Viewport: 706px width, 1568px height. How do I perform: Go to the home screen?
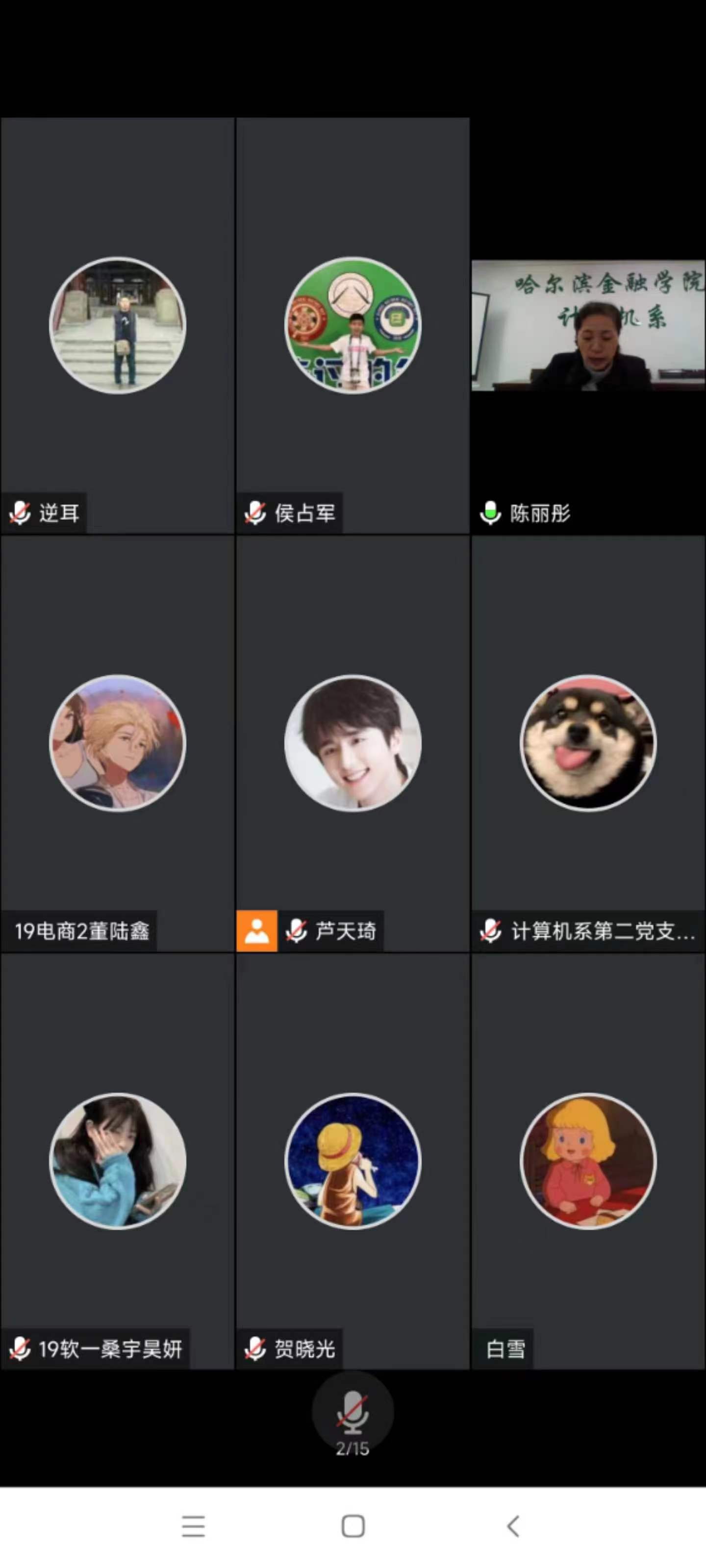pyautogui.click(x=353, y=1526)
